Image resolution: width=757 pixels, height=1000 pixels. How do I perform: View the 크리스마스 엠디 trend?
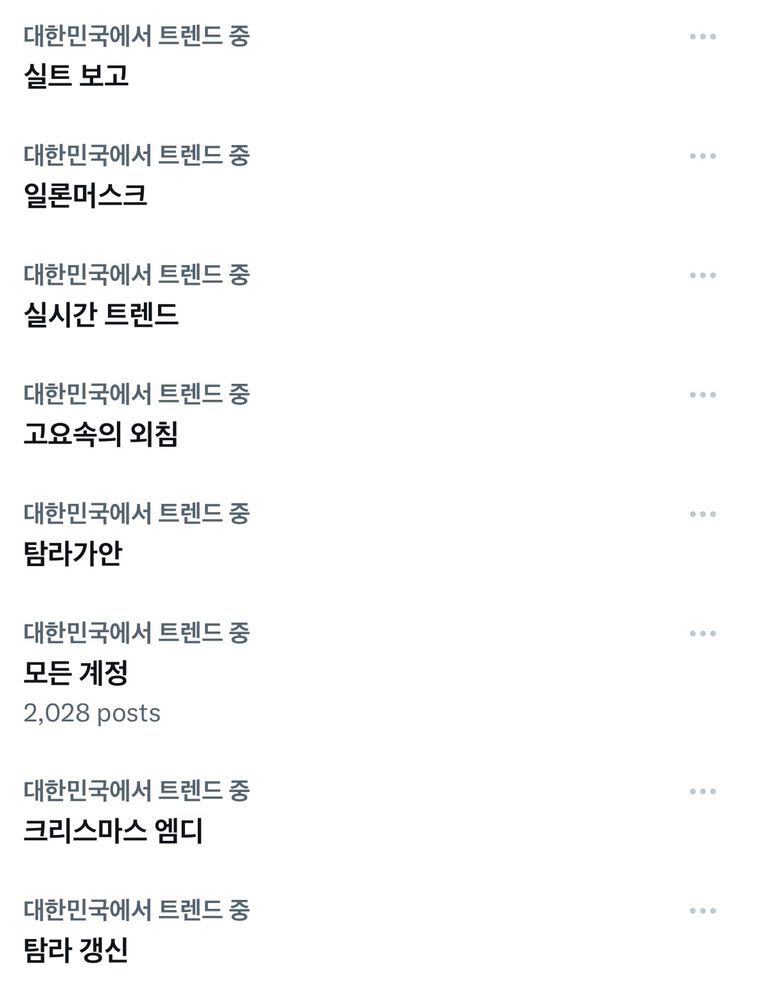(113, 830)
